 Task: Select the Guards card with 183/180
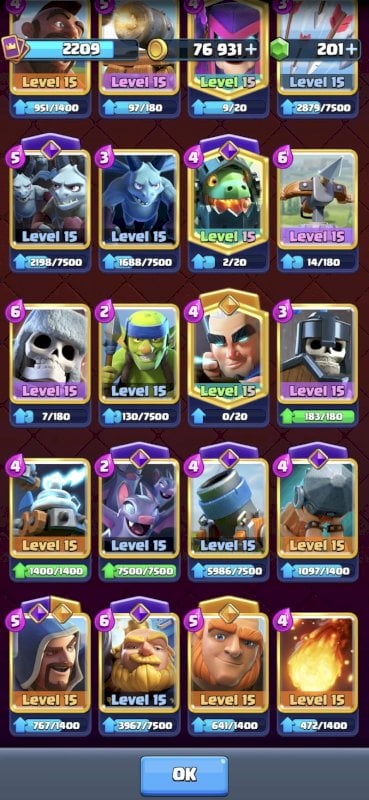click(317, 364)
